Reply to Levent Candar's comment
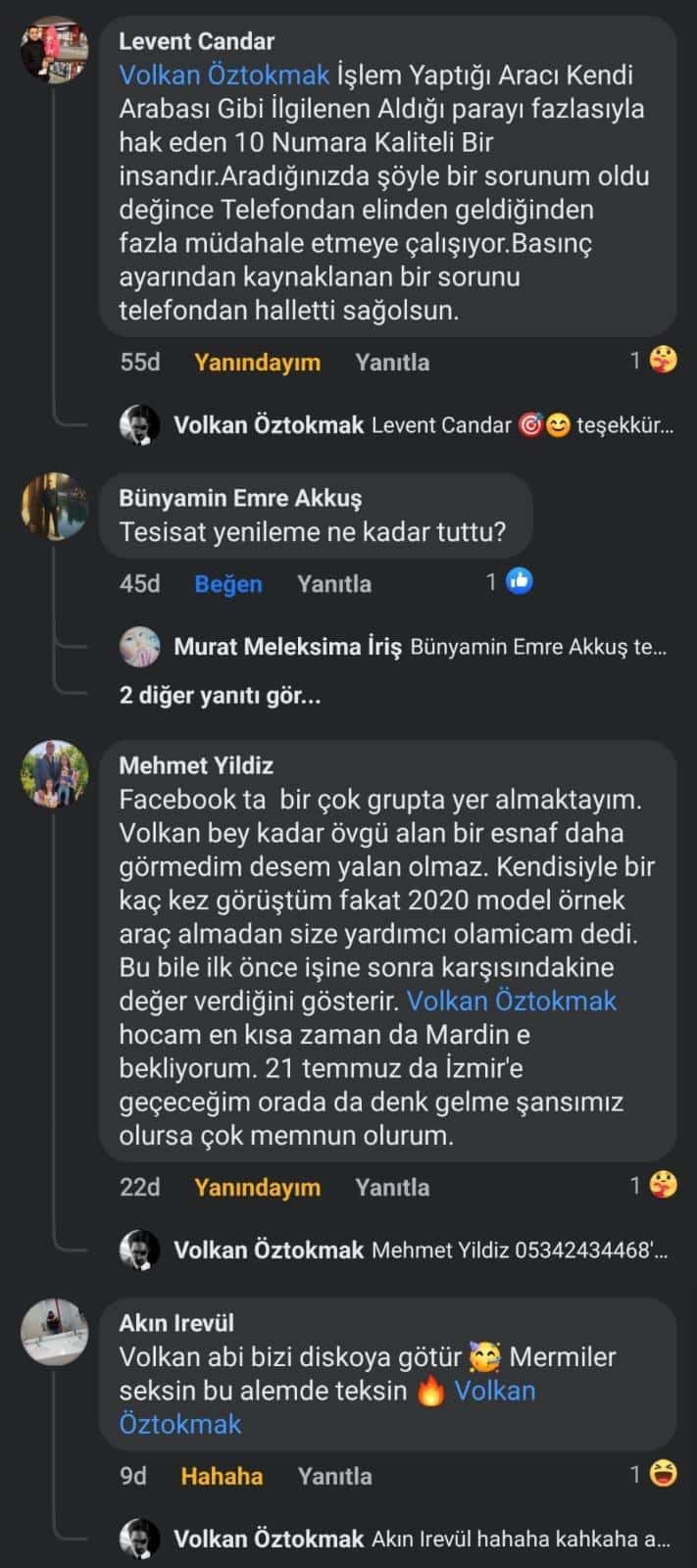This screenshot has width=697, height=1568. click(x=392, y=363)
